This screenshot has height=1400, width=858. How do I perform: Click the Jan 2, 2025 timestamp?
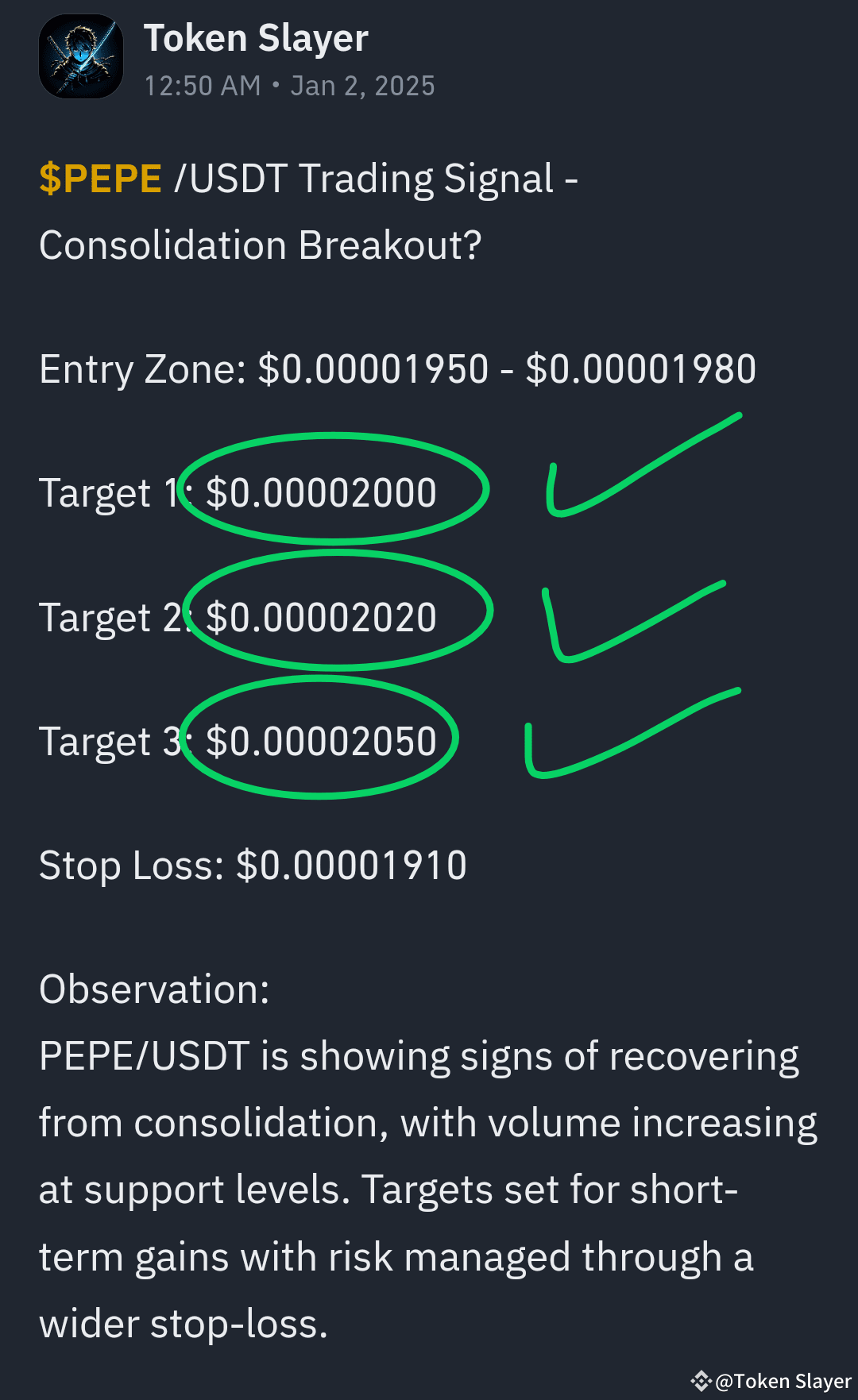point(363,85)
